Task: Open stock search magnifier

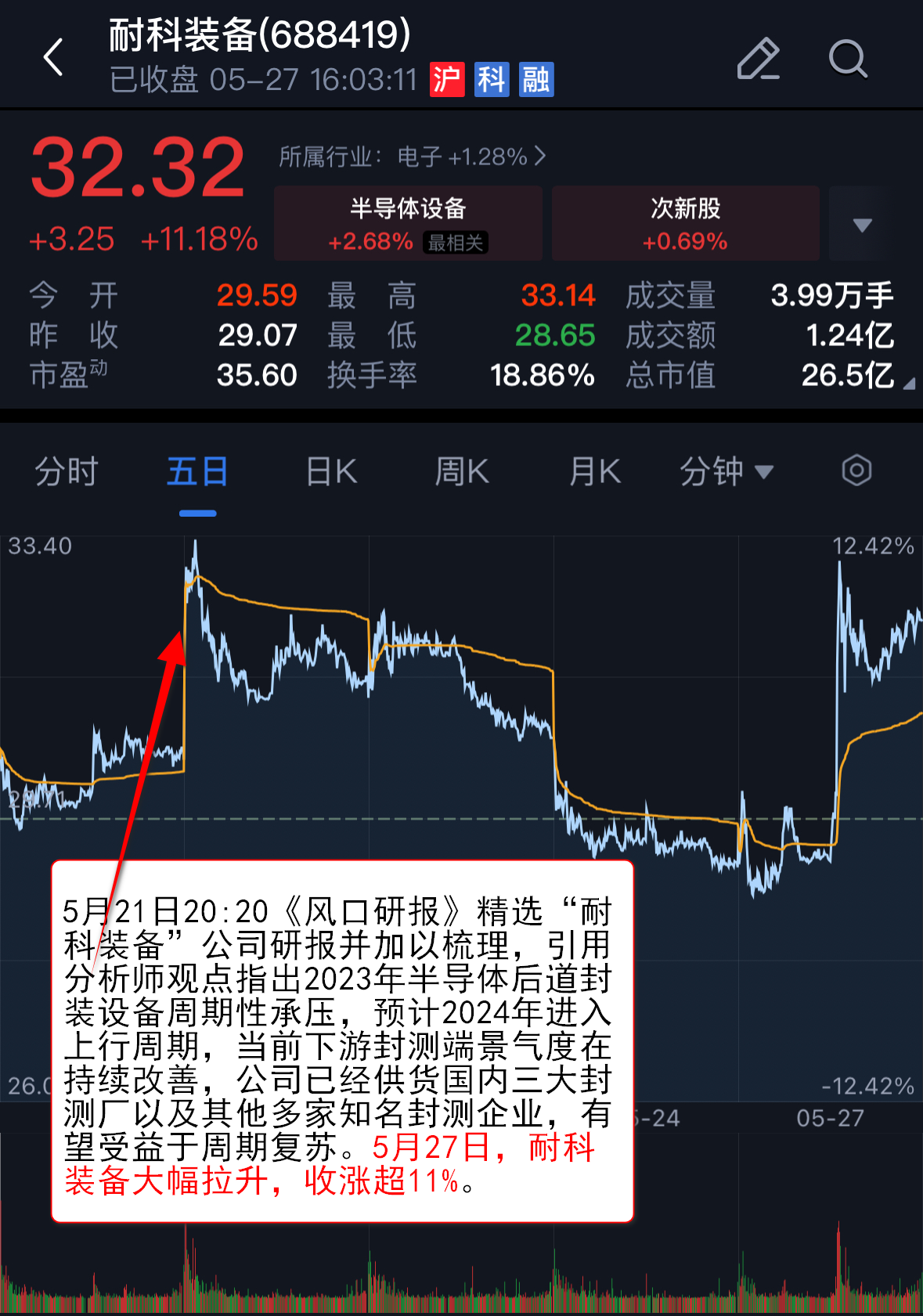Action: point(848,59)
